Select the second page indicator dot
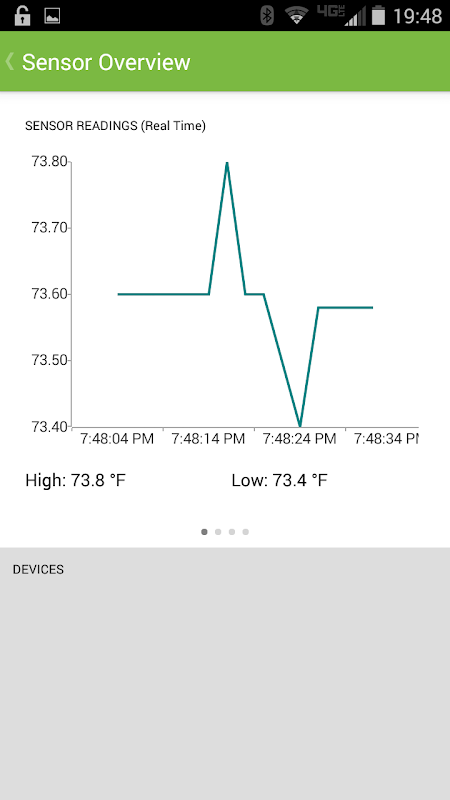 [218, 532]
